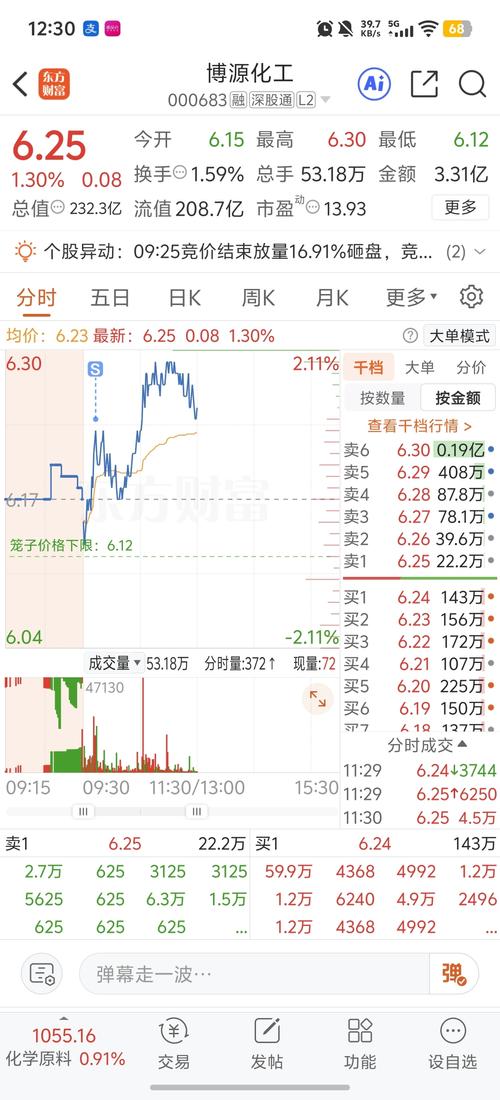Open the Ai assistant icon
Screen dimensions: 500x1100
tap(374, 84)
